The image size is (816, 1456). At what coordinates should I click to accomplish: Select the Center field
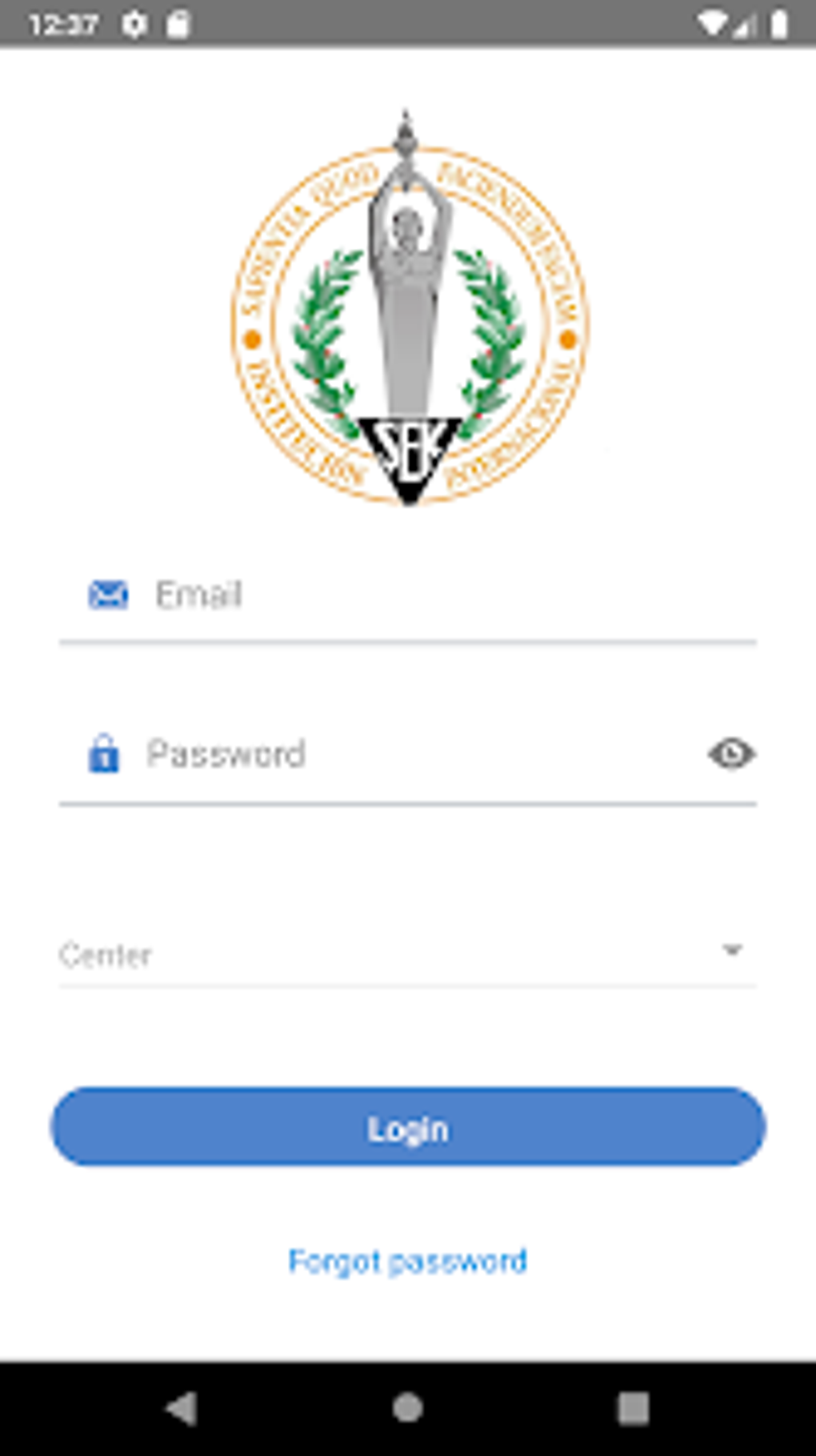pos(320,954)
